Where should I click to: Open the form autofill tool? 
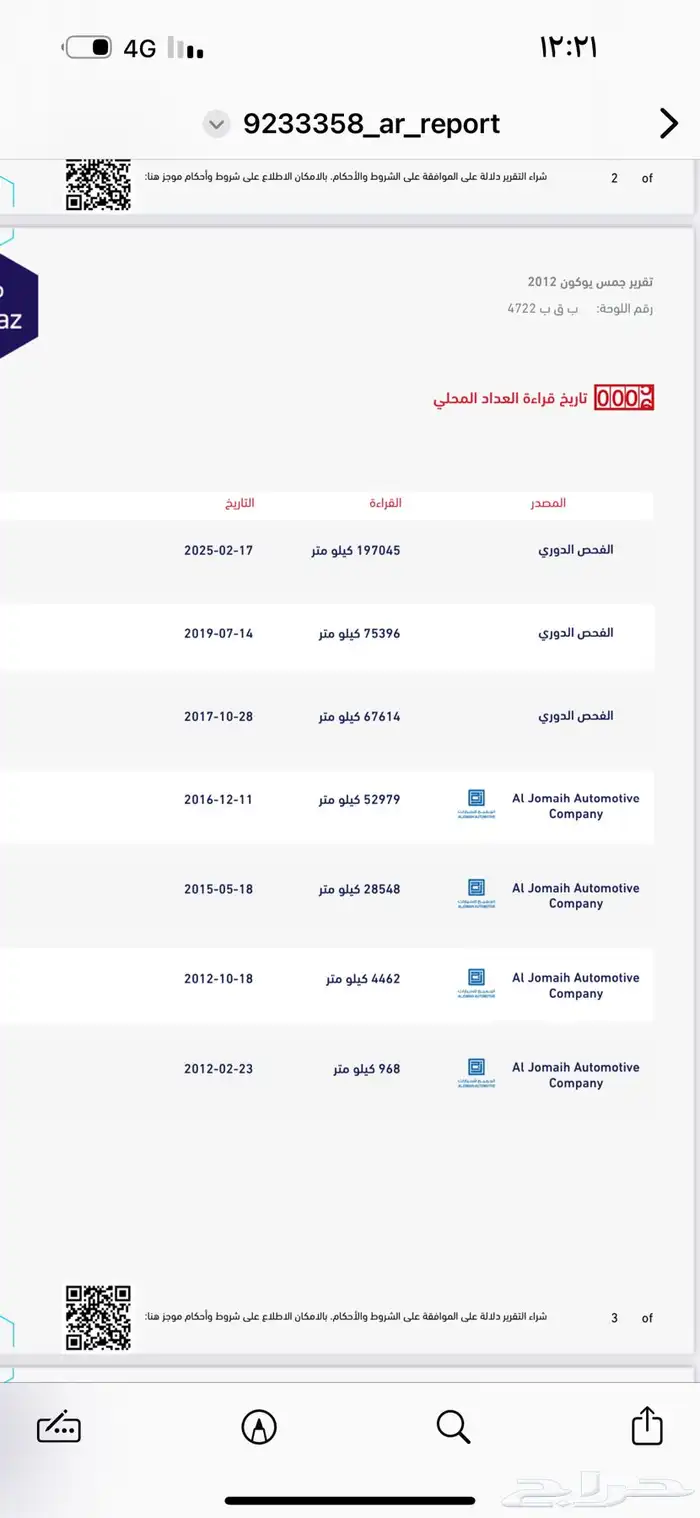click(59, 1428)
